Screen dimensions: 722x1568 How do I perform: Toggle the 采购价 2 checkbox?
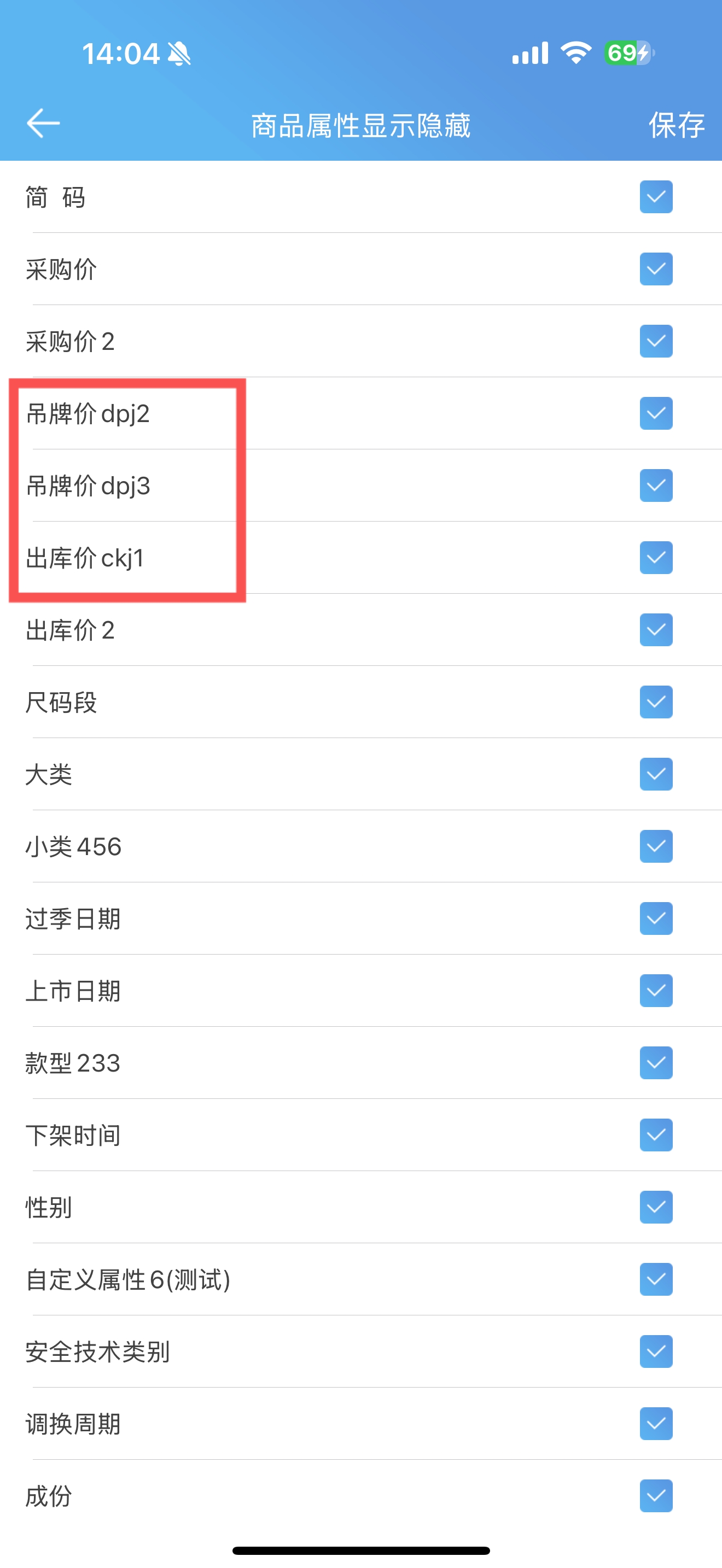[656, 341]
